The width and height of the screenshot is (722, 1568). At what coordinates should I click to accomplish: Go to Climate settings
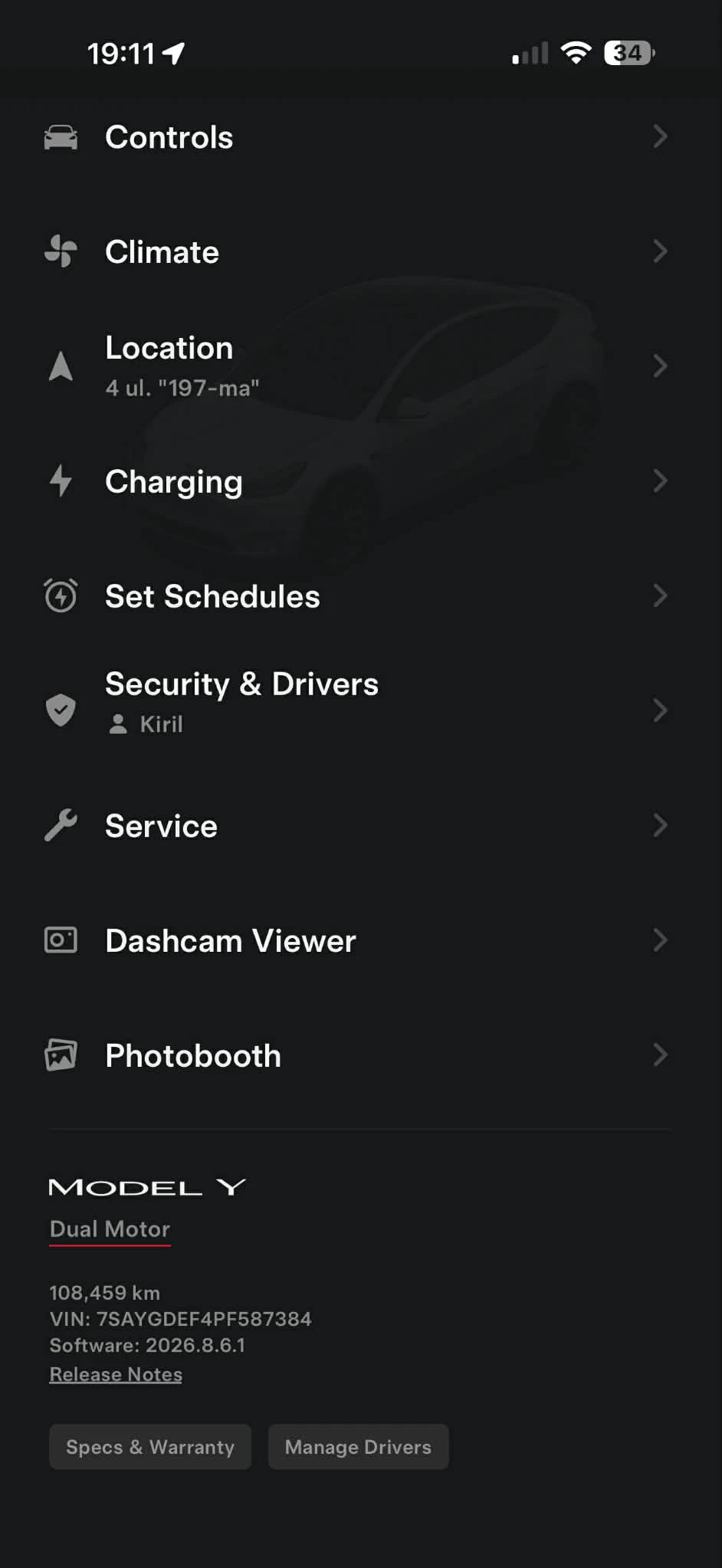(x=162, y=252)
